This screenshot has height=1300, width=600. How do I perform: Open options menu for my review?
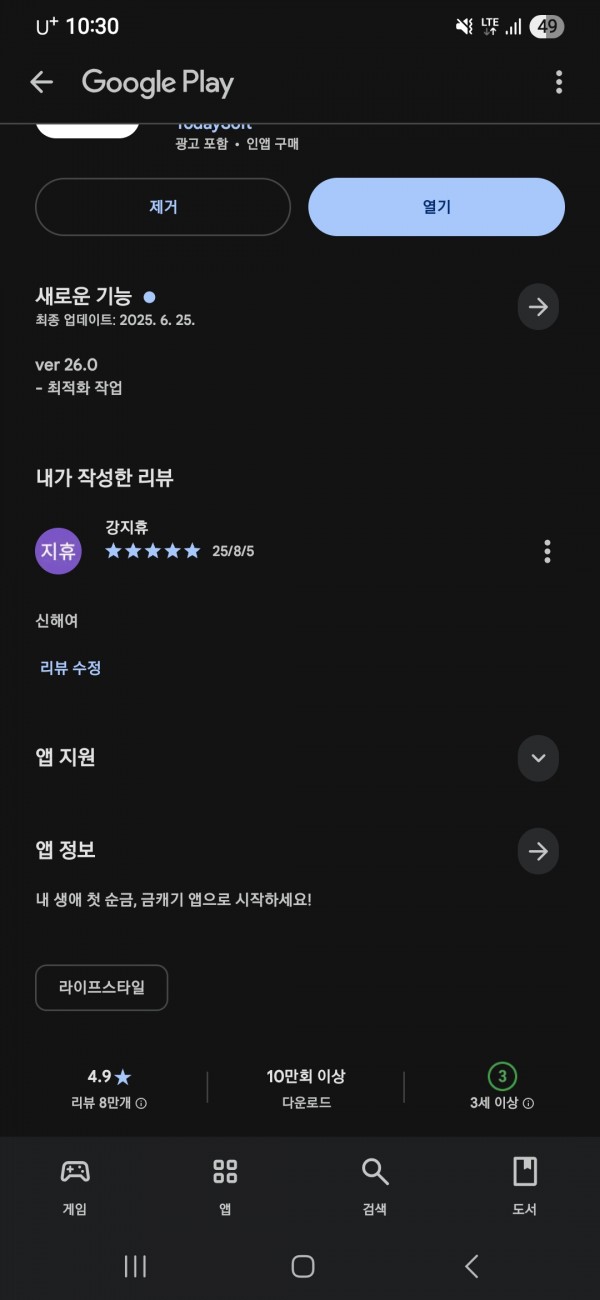coord(547,551)
